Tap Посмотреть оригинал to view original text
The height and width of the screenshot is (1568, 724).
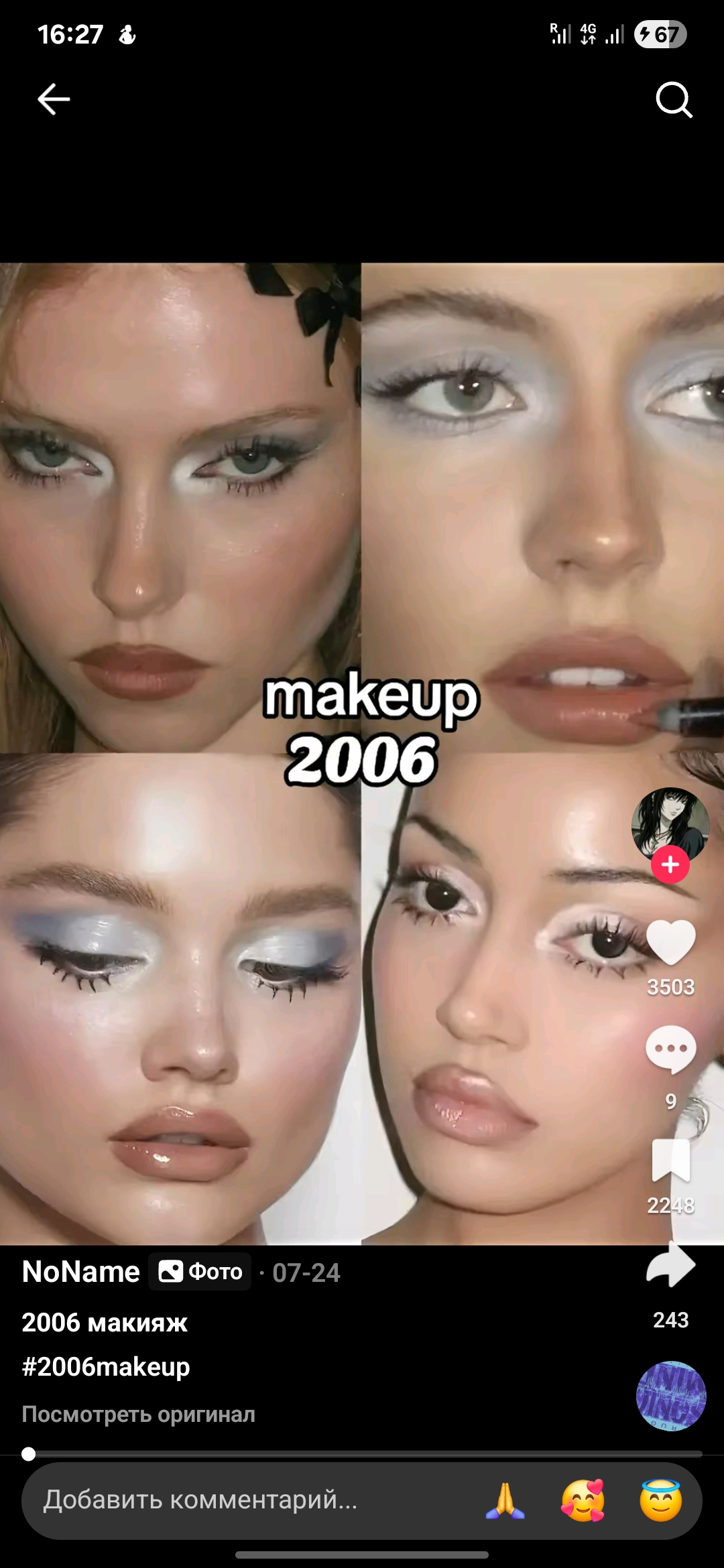tap(138, 1414)
